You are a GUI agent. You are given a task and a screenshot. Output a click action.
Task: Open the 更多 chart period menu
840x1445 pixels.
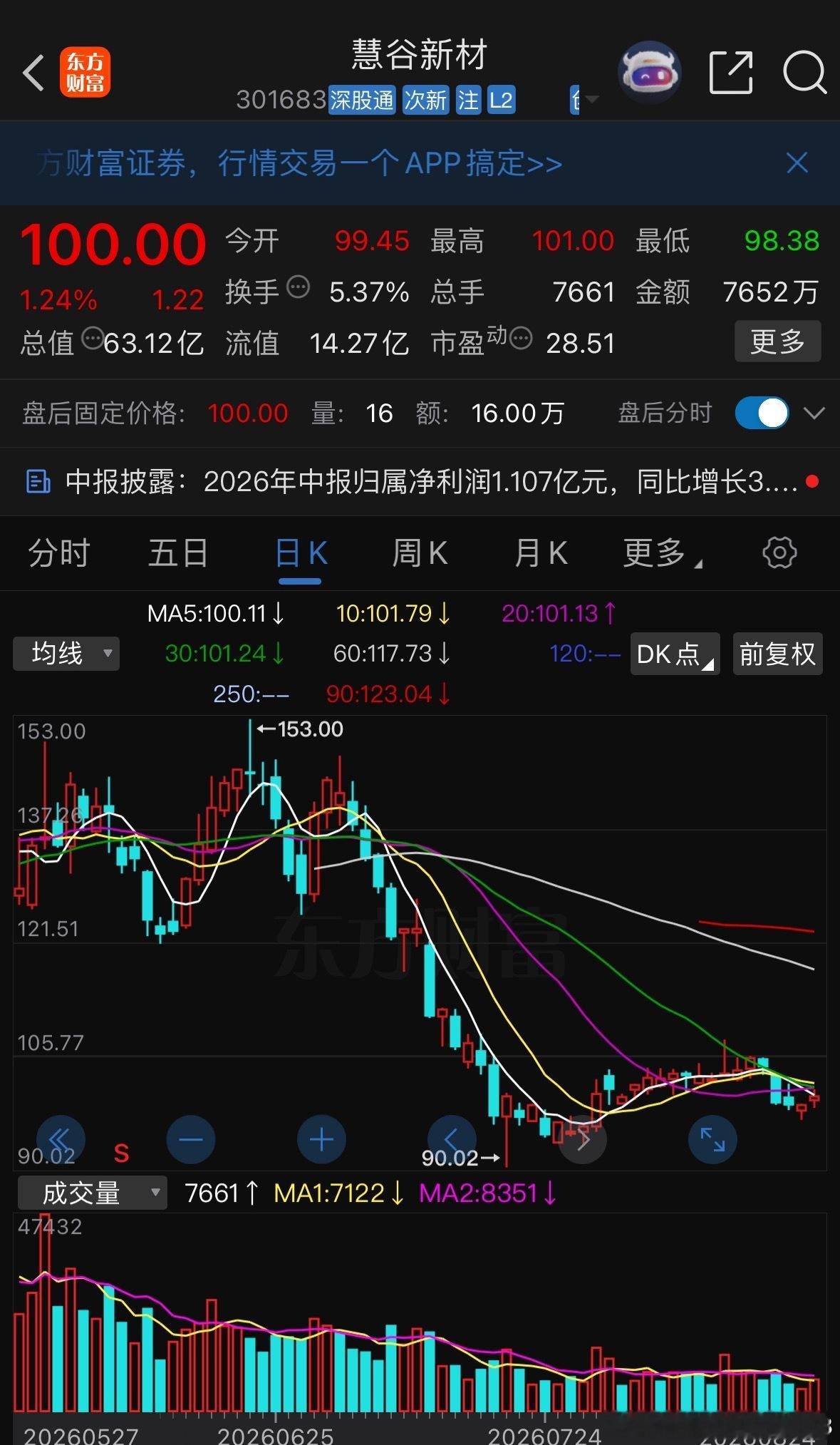pos(662,553)
